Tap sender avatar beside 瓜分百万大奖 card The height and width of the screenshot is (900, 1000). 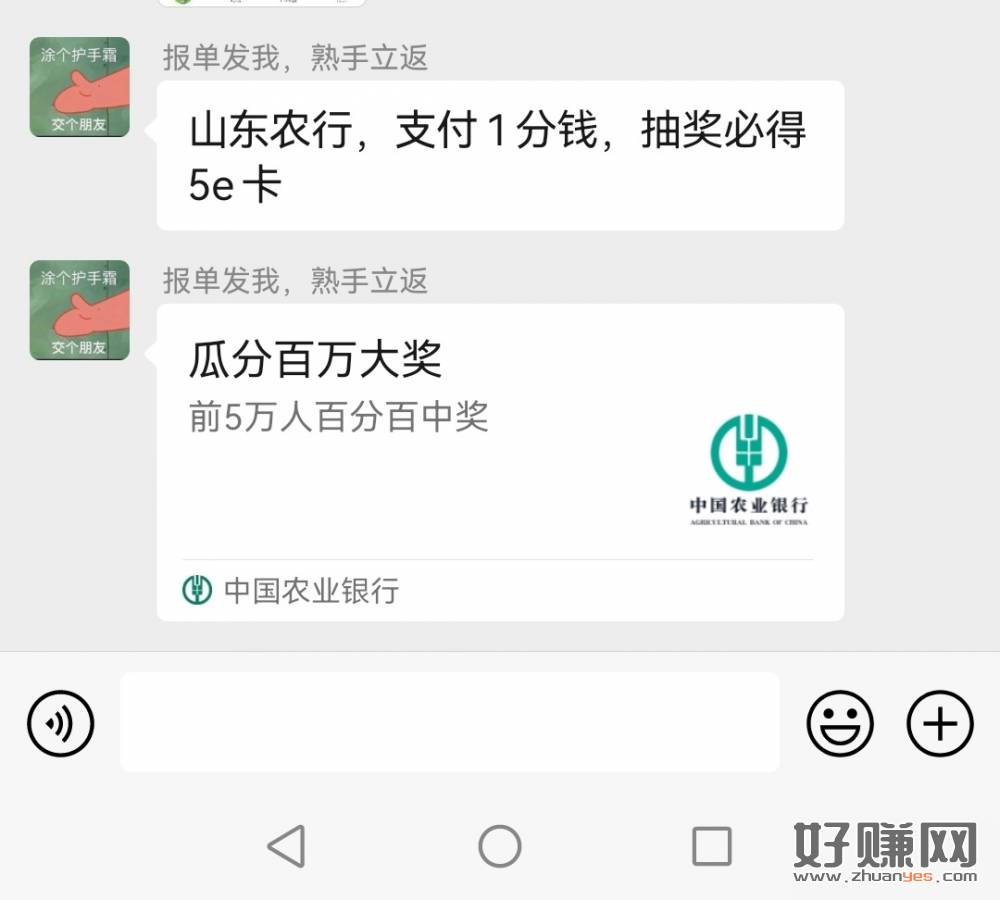[x=80, y=310]
